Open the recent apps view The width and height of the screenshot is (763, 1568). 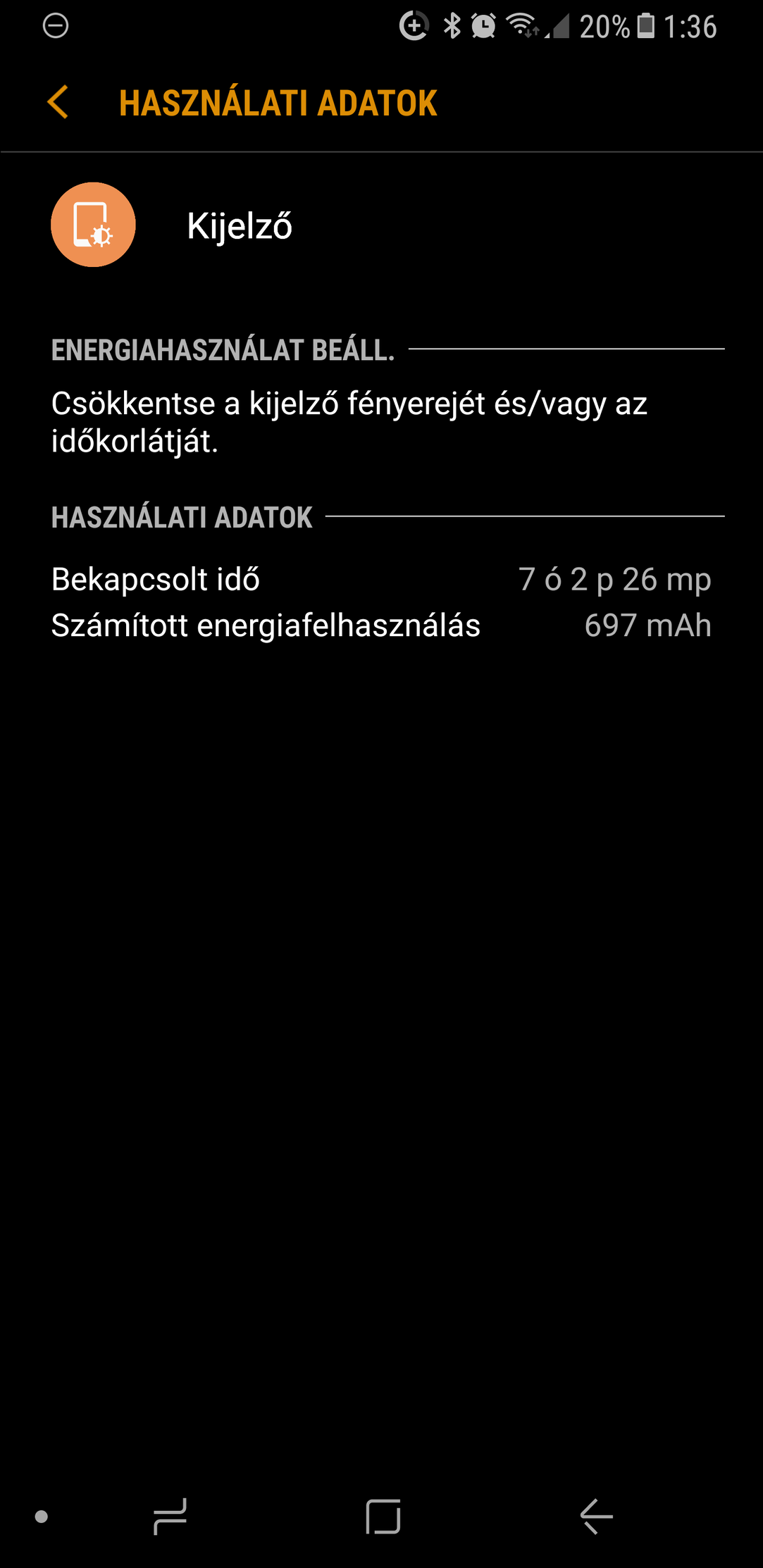pos(170,1516)
